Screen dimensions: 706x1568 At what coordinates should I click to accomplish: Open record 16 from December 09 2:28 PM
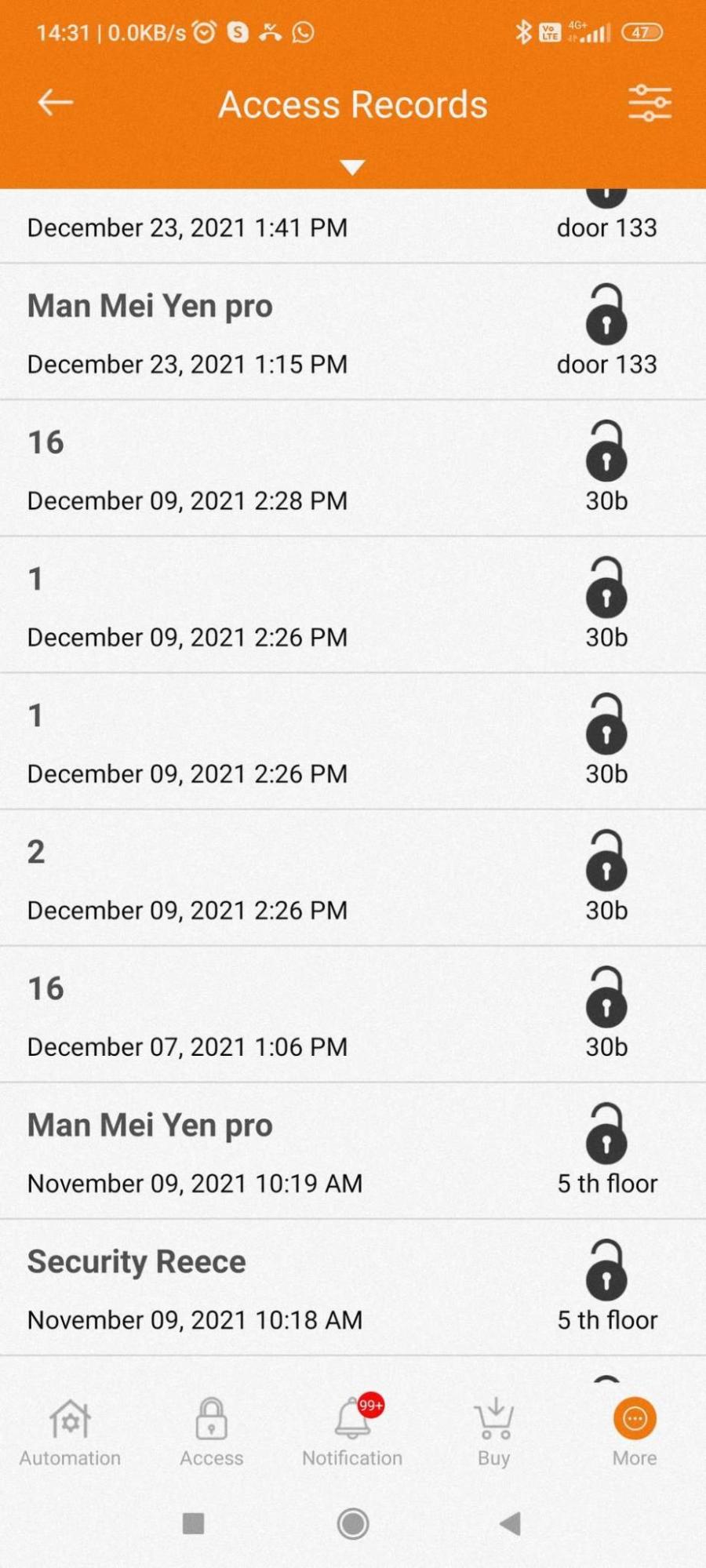click(353, 468)
